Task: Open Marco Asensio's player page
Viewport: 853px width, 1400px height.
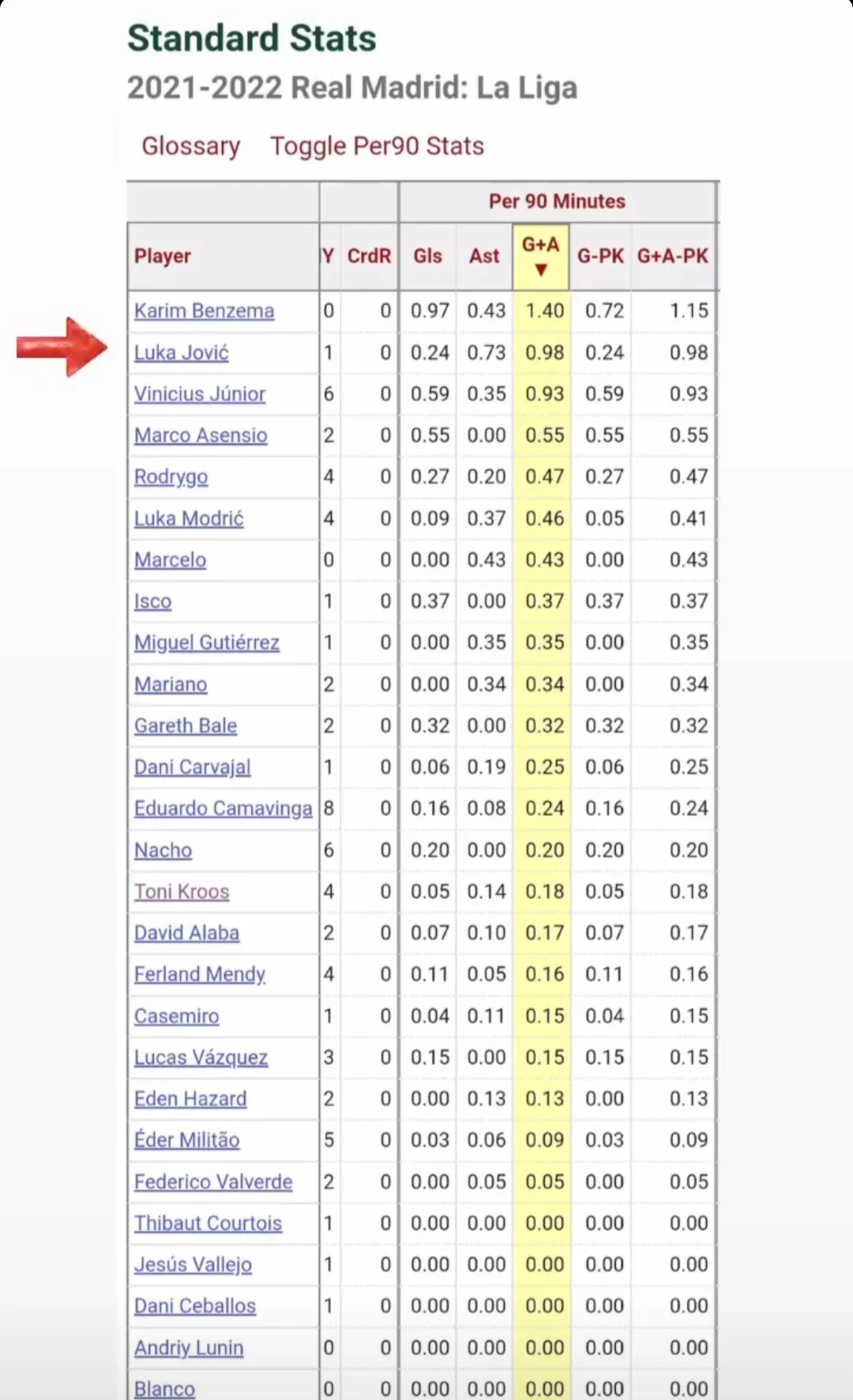Action: (x=201, y=435)
